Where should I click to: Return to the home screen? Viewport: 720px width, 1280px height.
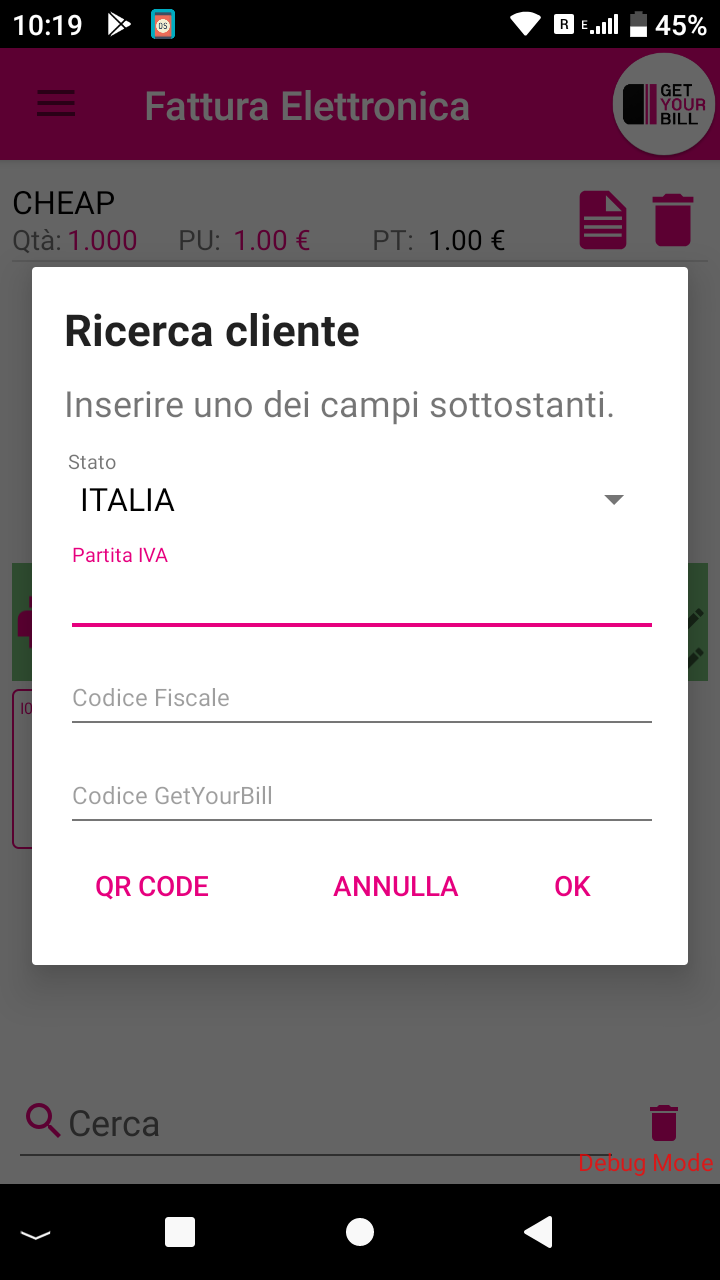[360, 1232]
